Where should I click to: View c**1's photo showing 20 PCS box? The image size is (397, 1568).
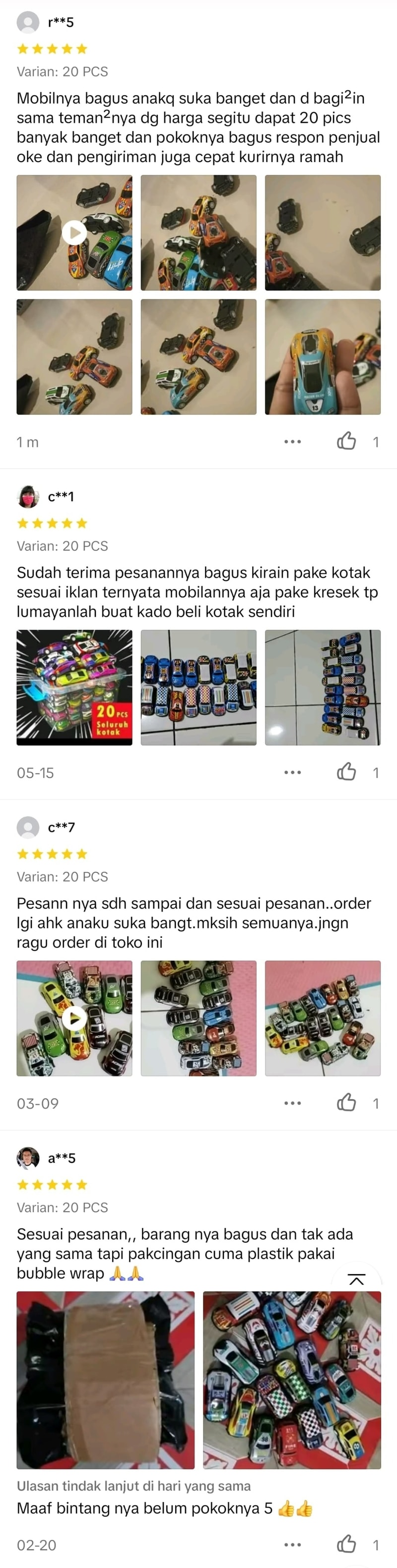(74, 687)
